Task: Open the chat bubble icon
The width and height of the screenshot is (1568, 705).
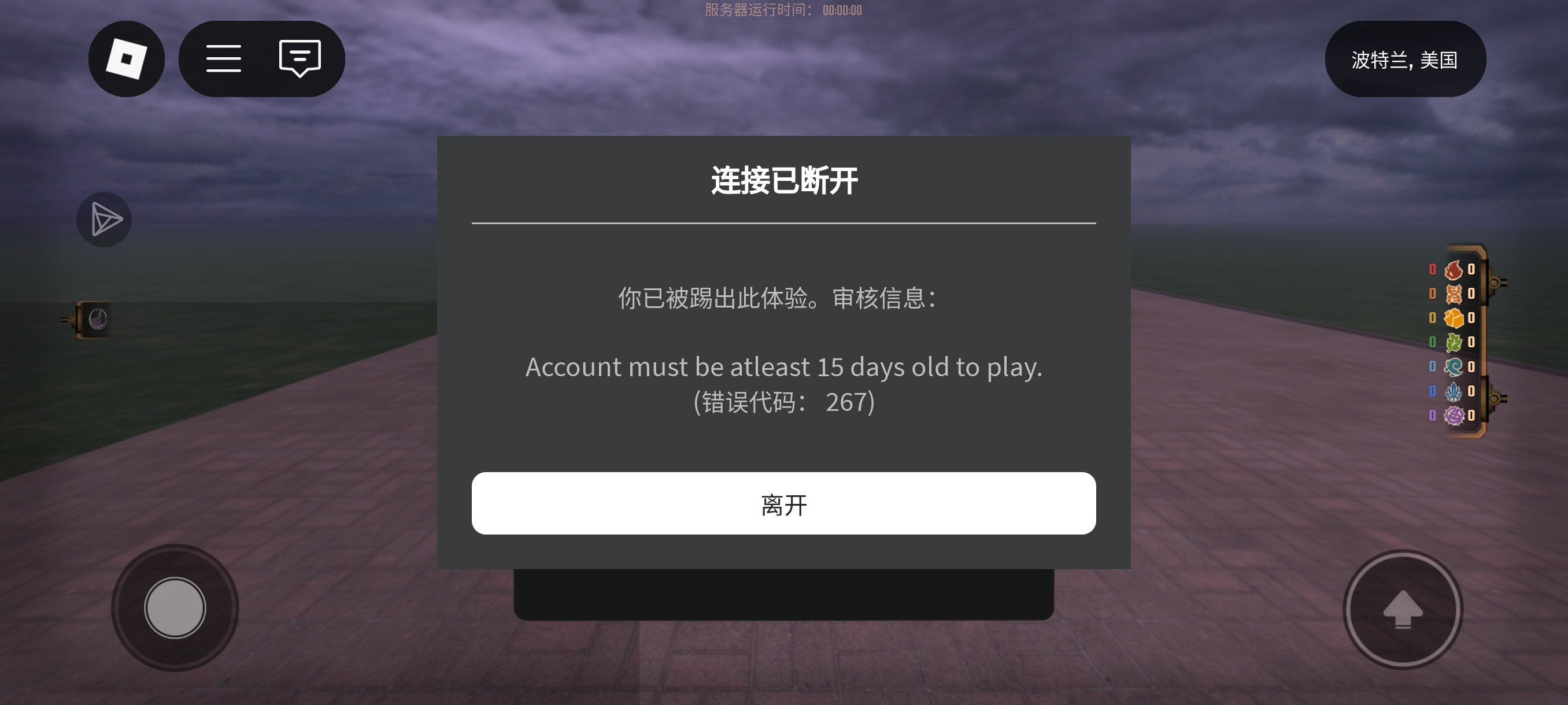Action: point(299,59)
